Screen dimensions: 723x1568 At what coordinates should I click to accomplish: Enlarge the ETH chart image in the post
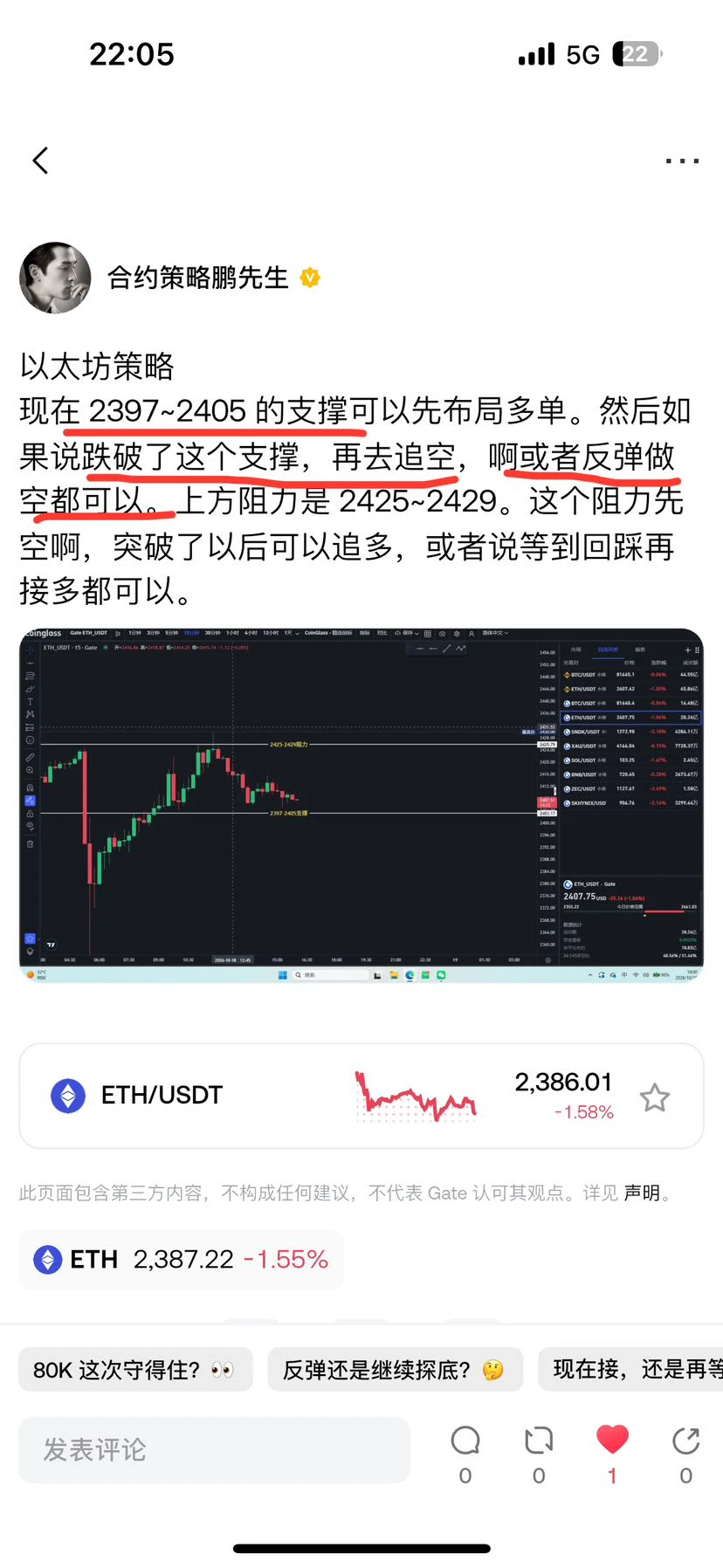coord(361,805)
